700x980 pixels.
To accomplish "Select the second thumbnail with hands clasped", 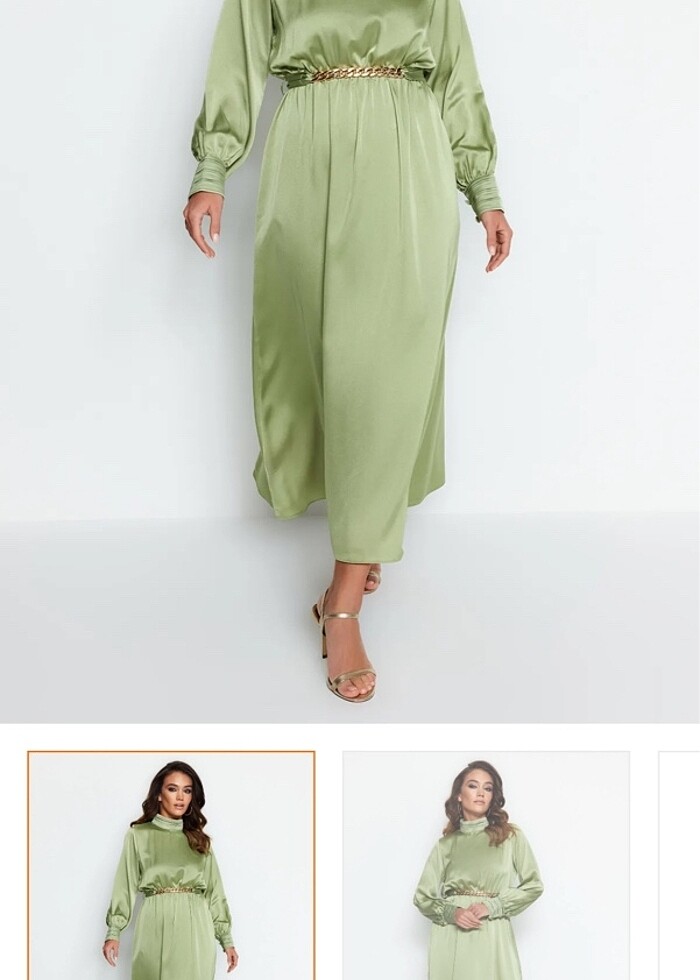I will pyautogui.click(x=486, y=866).
